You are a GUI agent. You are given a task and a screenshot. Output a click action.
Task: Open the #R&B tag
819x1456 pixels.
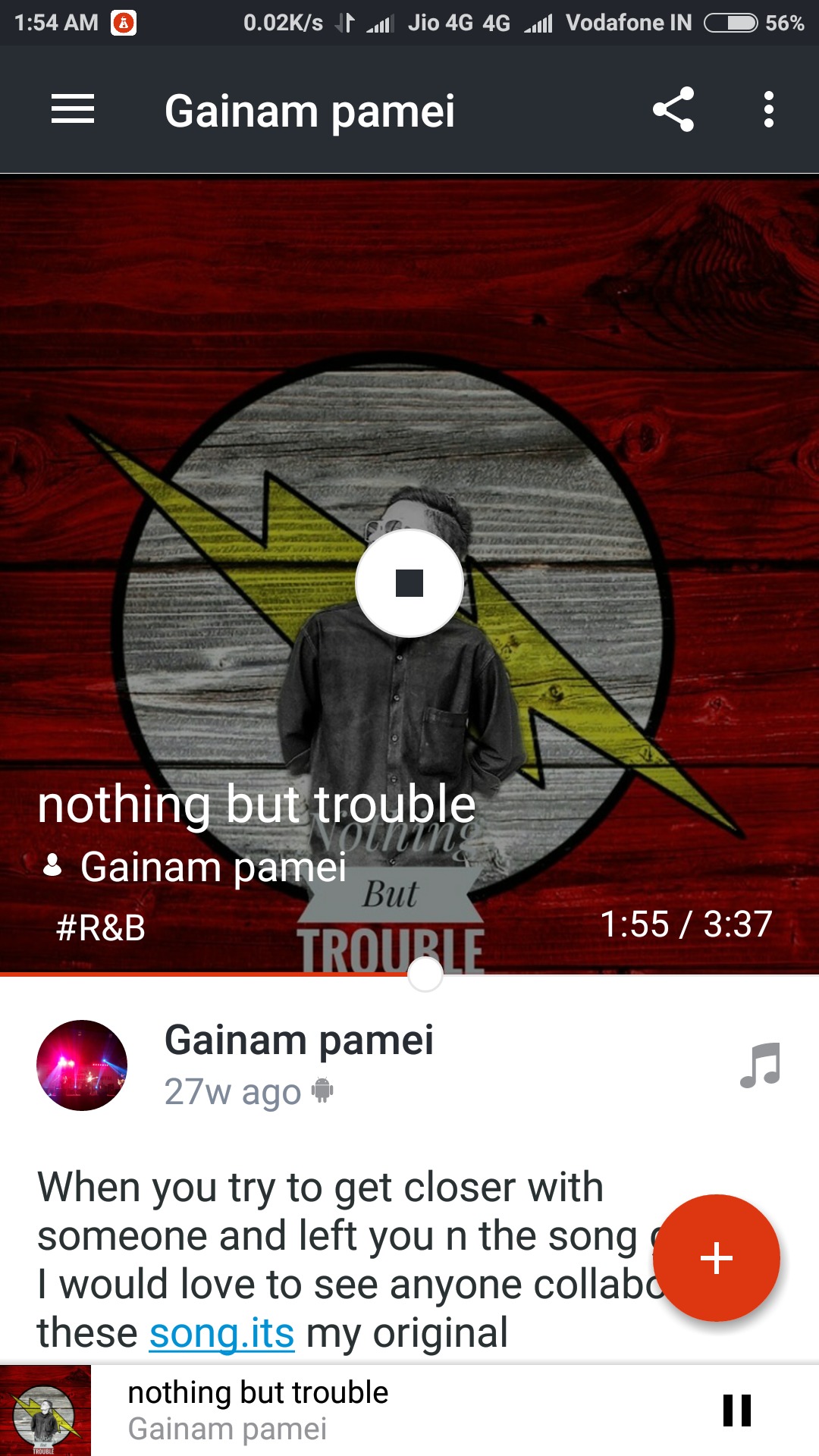click(x=101, y=927)
